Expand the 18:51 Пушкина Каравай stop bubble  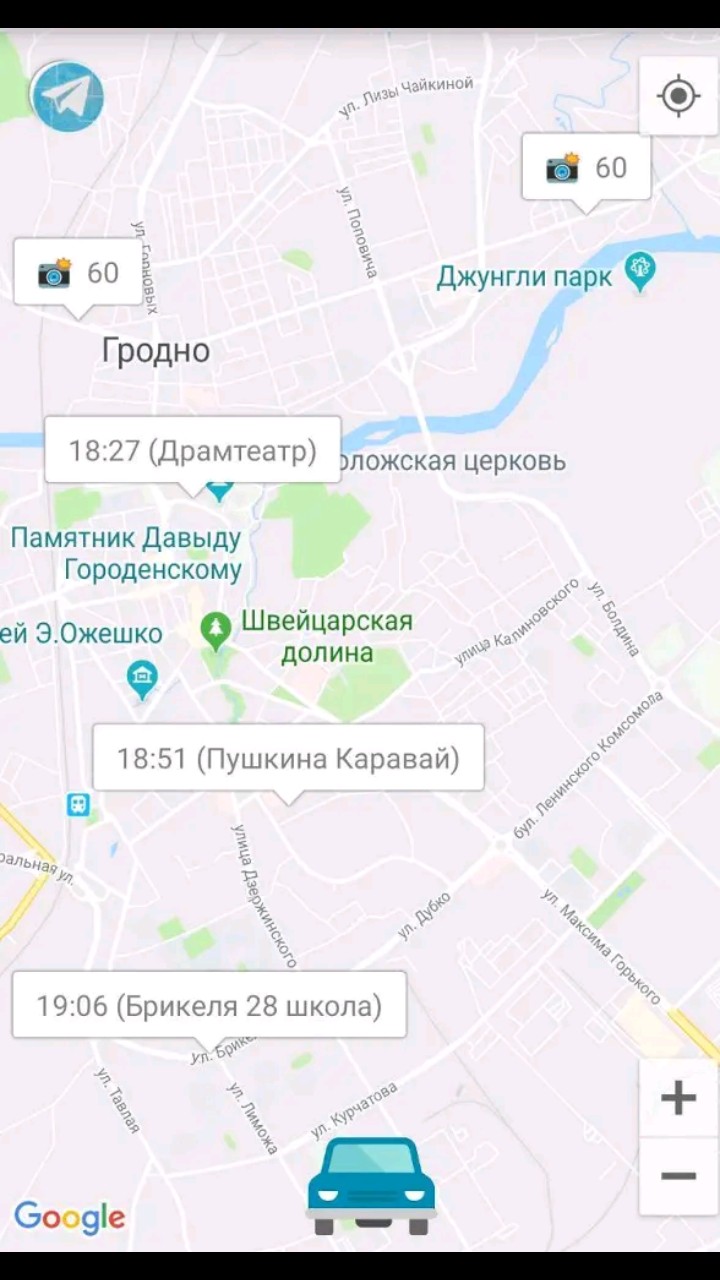pyautogui.click(x=289, y=758)
